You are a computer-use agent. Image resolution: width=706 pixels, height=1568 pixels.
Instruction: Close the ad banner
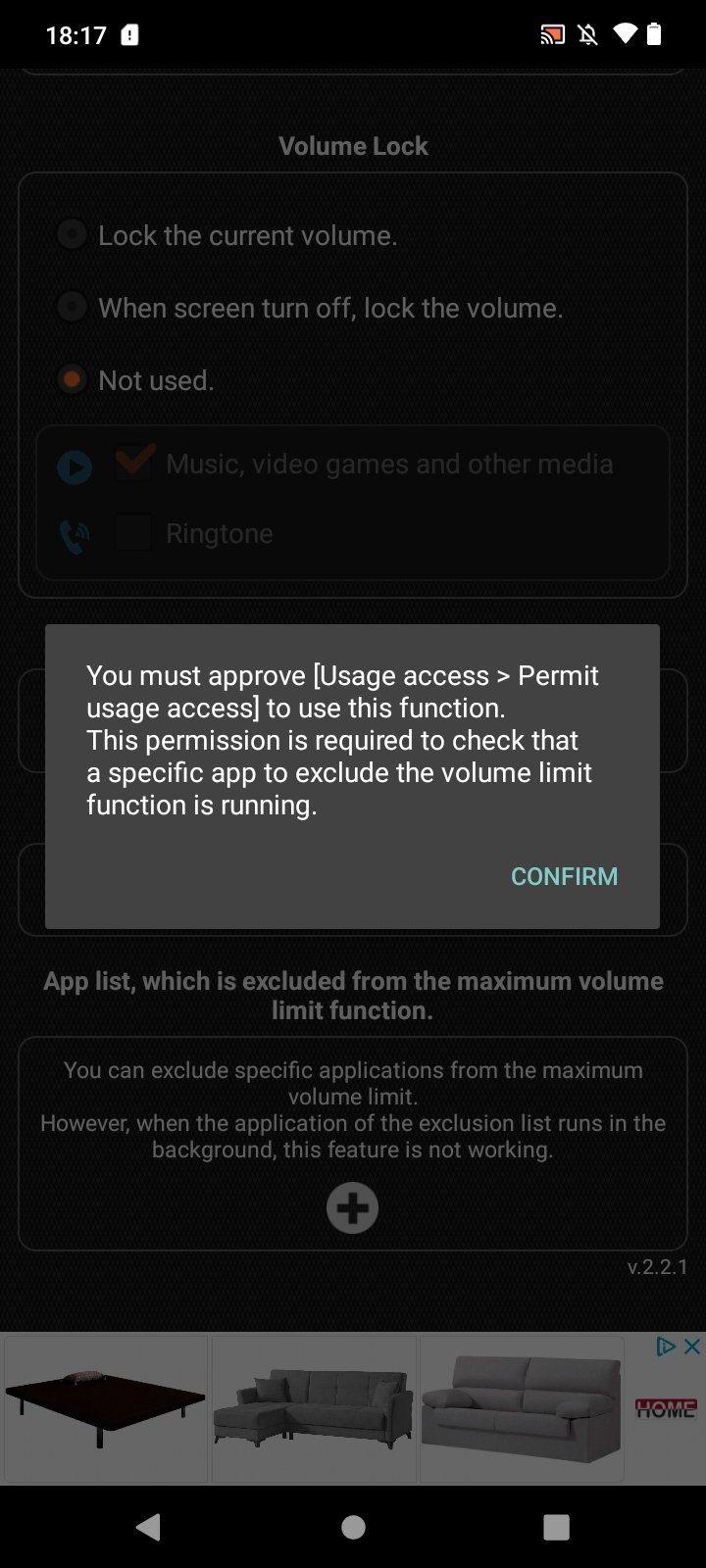point(692,1347)
